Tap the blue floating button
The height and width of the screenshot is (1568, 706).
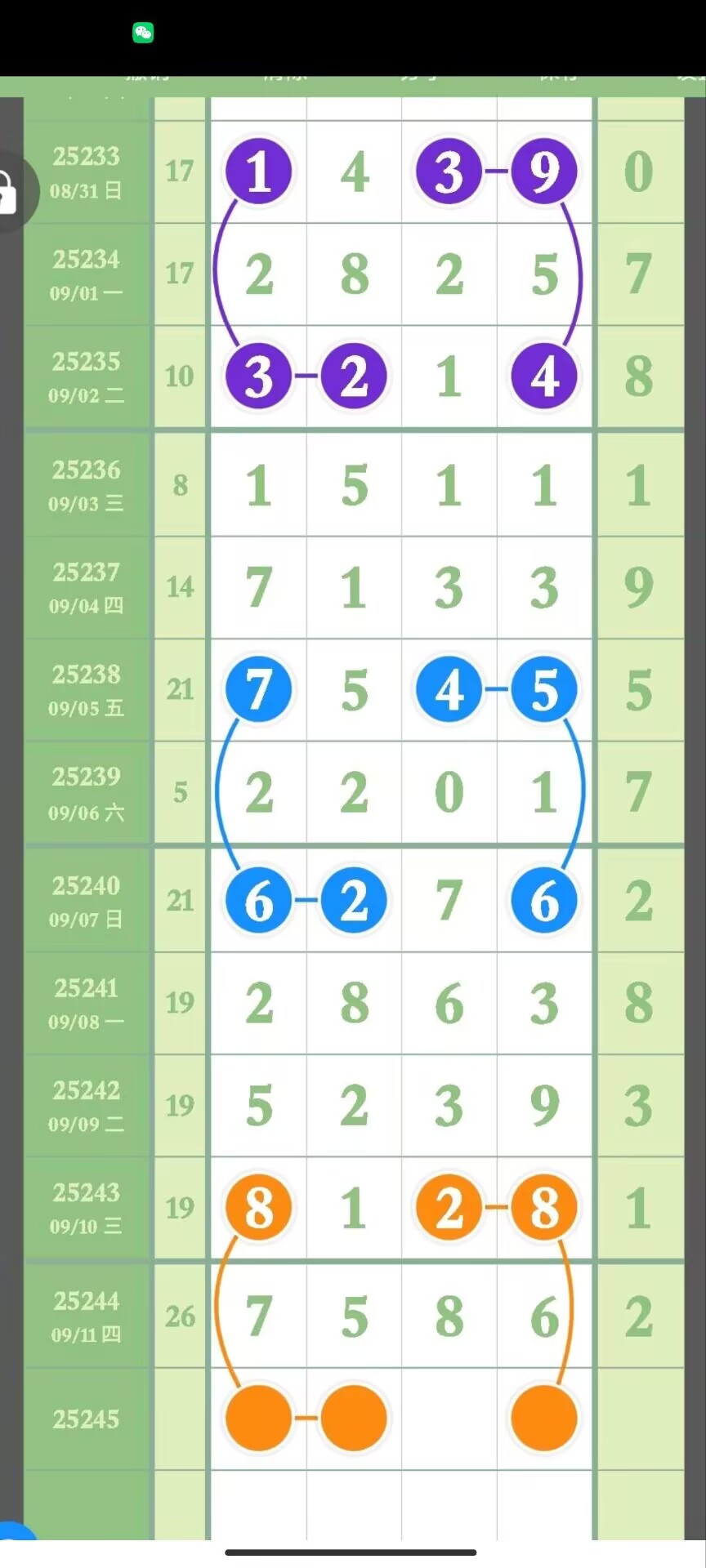[16, 1530]
